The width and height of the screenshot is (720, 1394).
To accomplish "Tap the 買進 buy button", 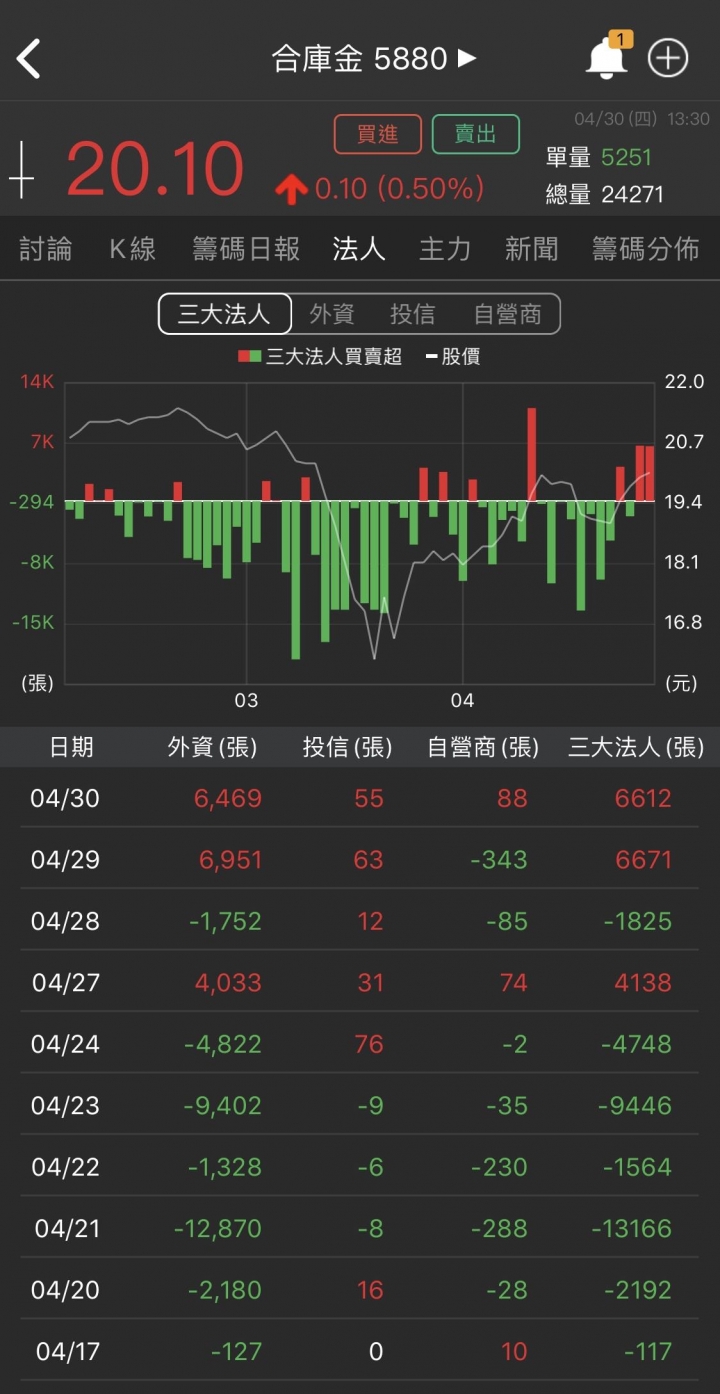I will [378, 134].
